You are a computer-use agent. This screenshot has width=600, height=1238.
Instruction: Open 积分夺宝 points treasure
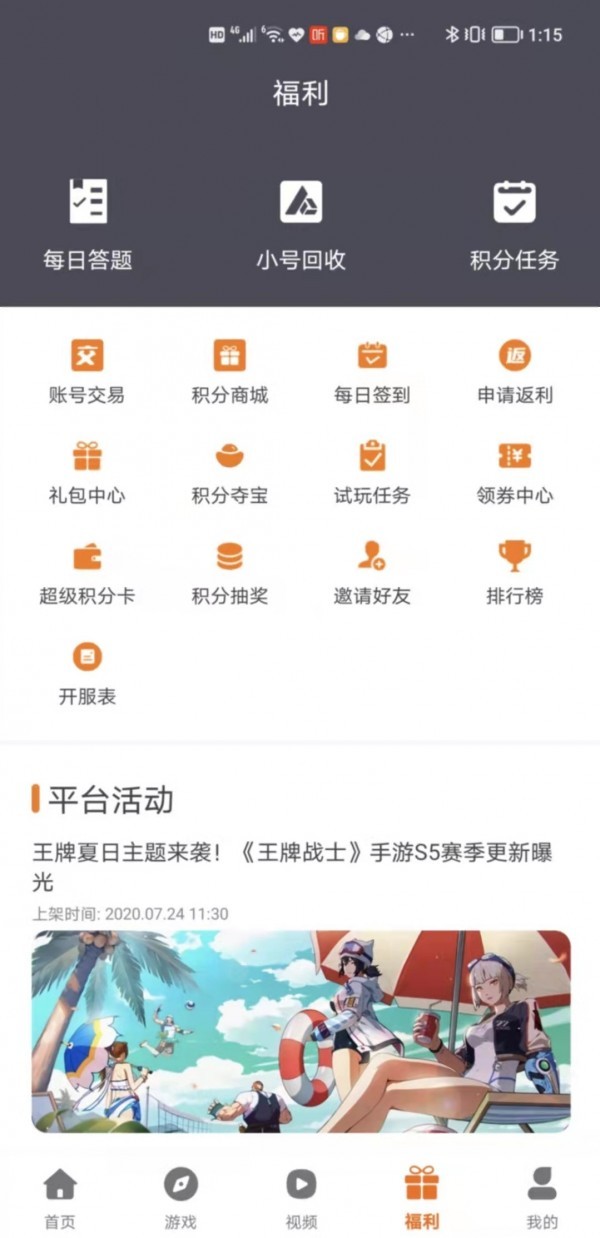pyautogui.click(x=229, y=472)
